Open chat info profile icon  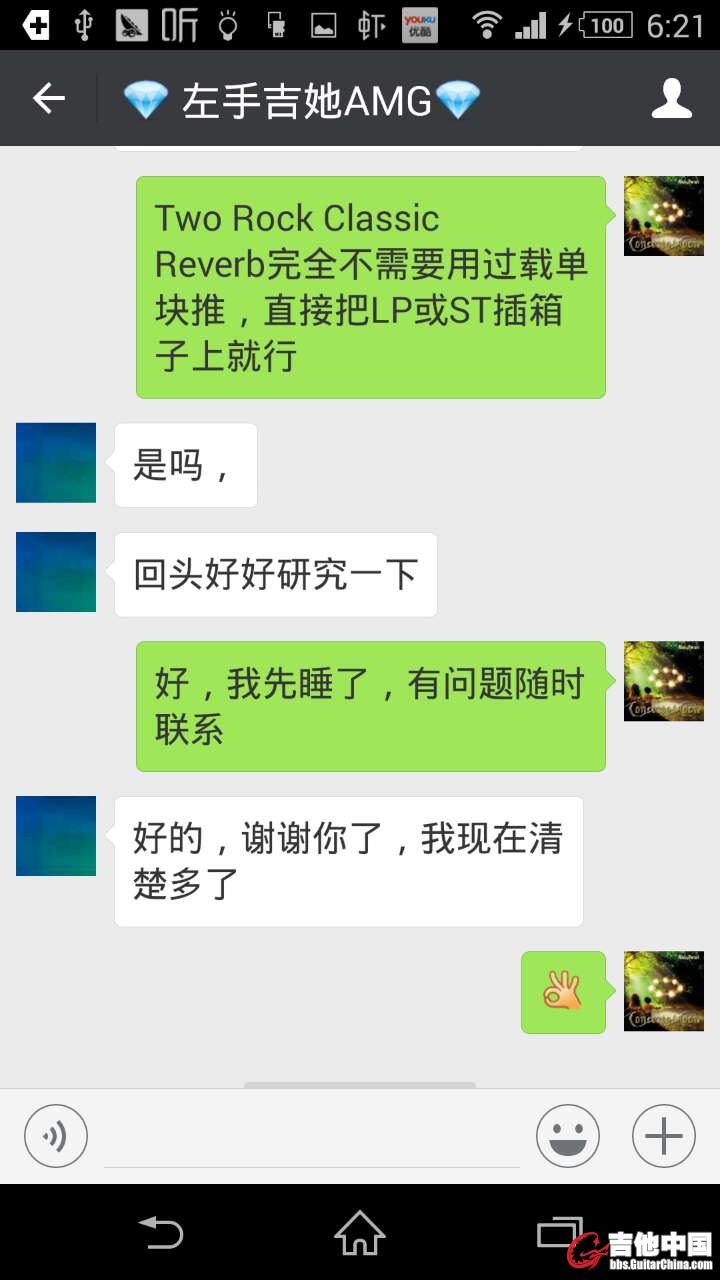coord(672,98)
